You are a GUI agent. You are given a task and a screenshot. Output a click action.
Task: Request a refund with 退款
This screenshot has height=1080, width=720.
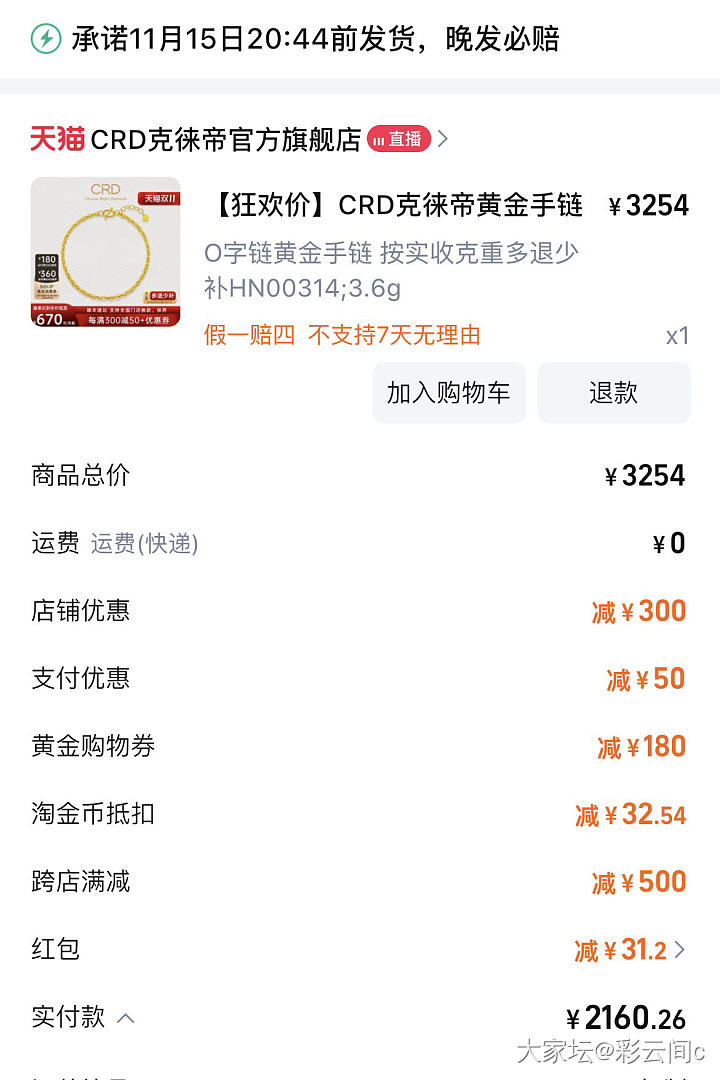coord(613,393)
